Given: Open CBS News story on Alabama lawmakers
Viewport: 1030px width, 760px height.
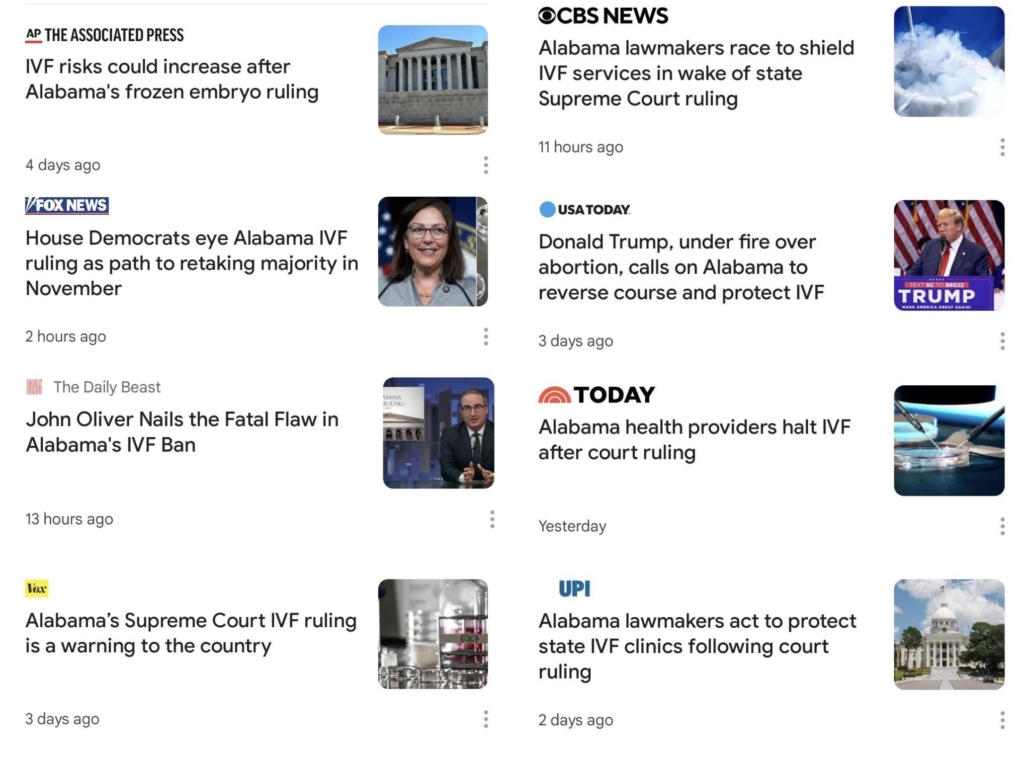Looking at the screenshot, I should point(696,73).
